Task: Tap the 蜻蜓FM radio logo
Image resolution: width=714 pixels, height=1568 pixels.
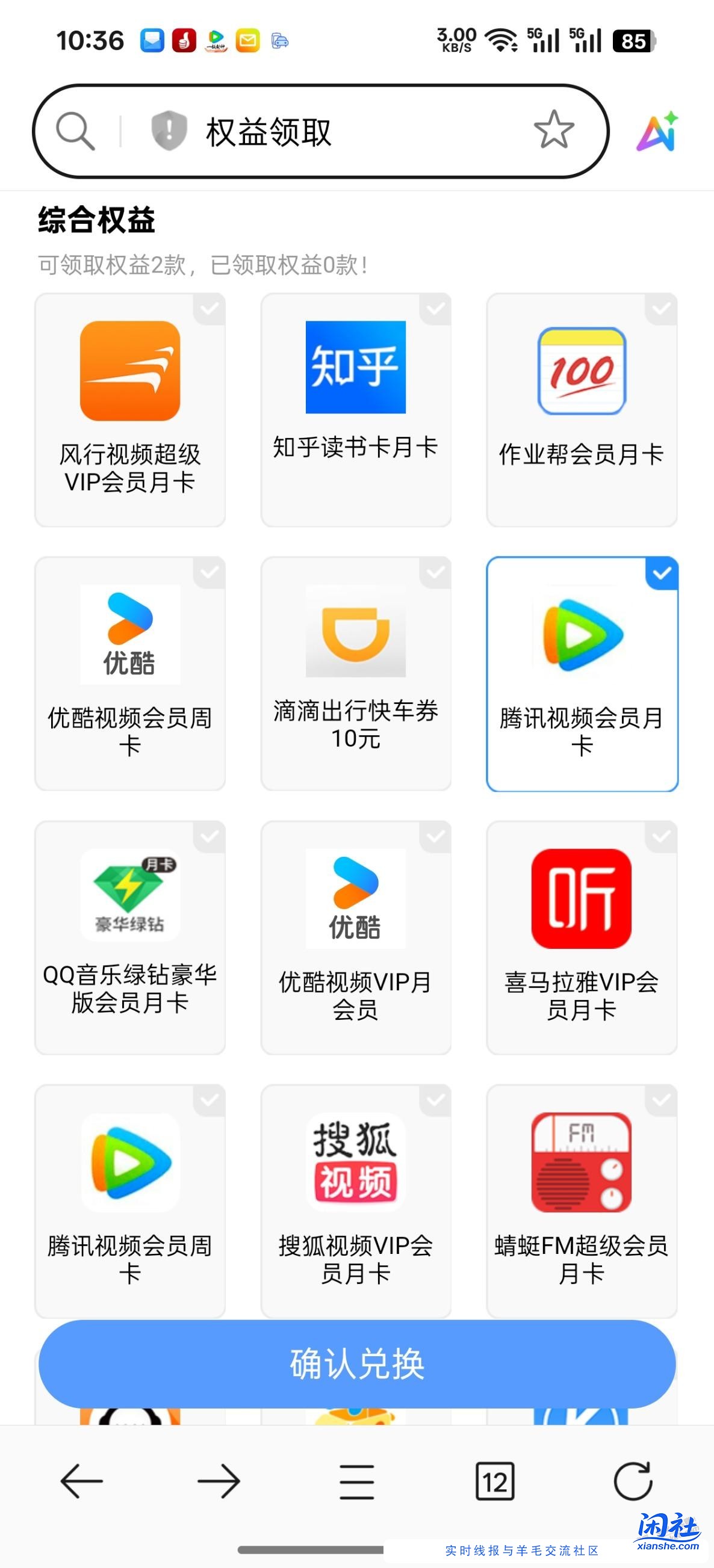Action: 582,1162
